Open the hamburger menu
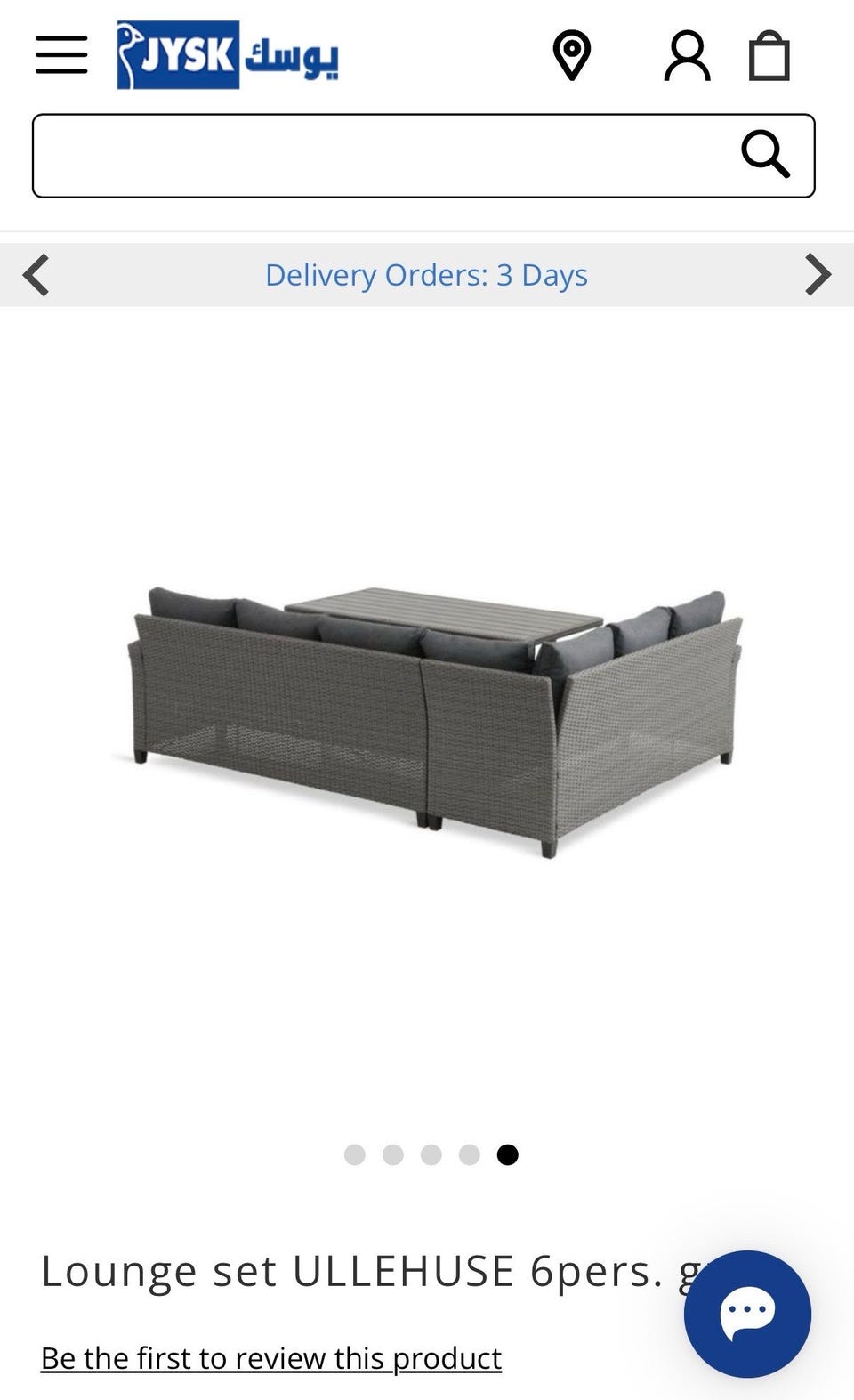The height and width of the screenshot is (1400, 854). pyautogui.click(x=61, y=55)
